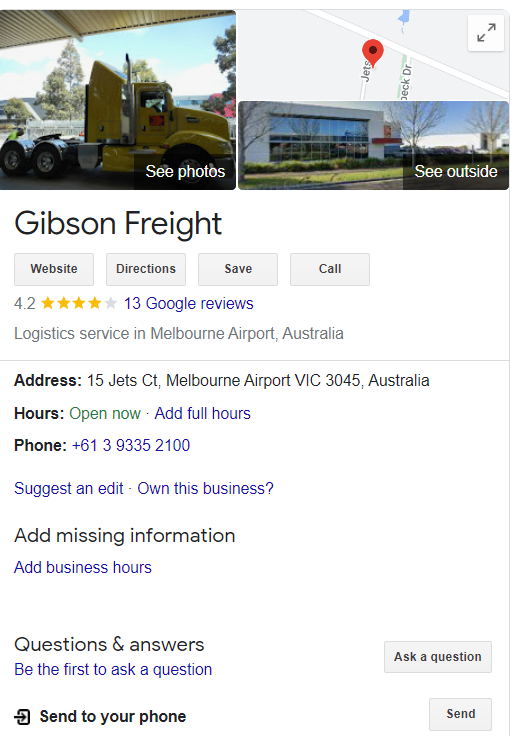
Task: Open the 13 Google reviews
Action: [189, 304]
